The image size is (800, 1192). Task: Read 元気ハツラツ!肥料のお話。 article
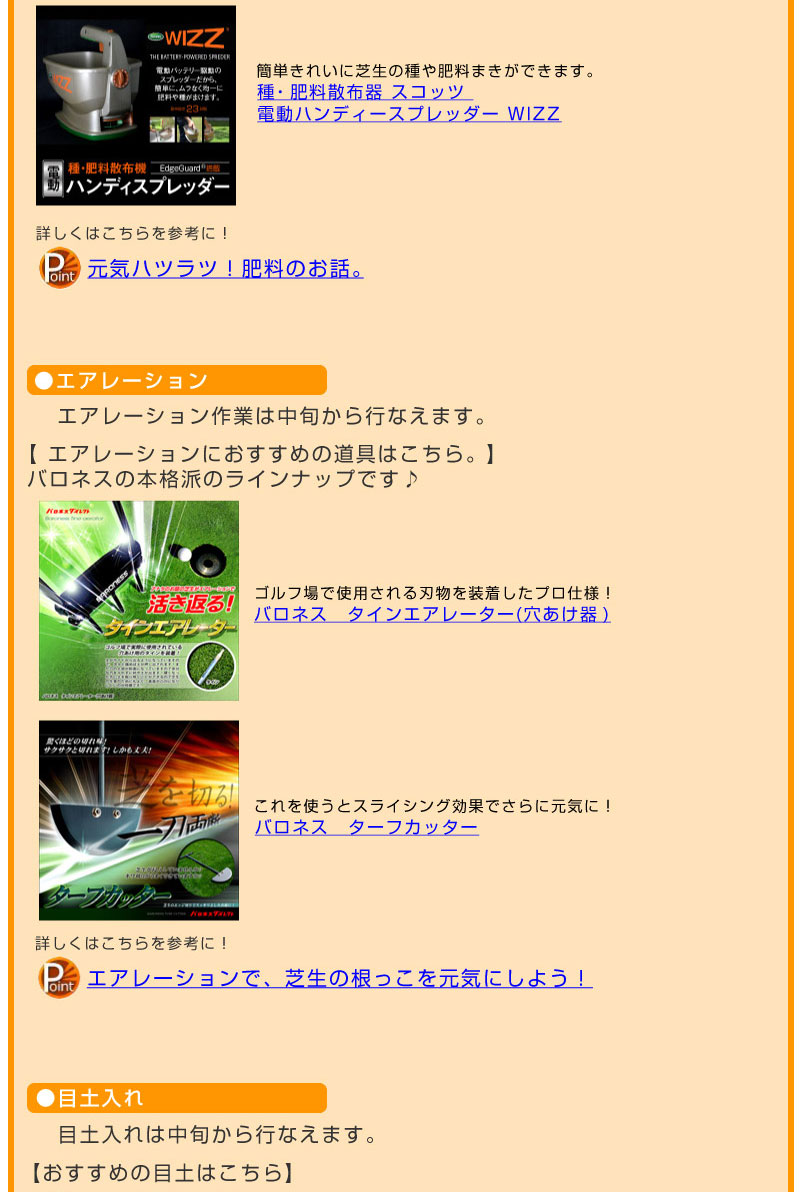coord(225,269)
